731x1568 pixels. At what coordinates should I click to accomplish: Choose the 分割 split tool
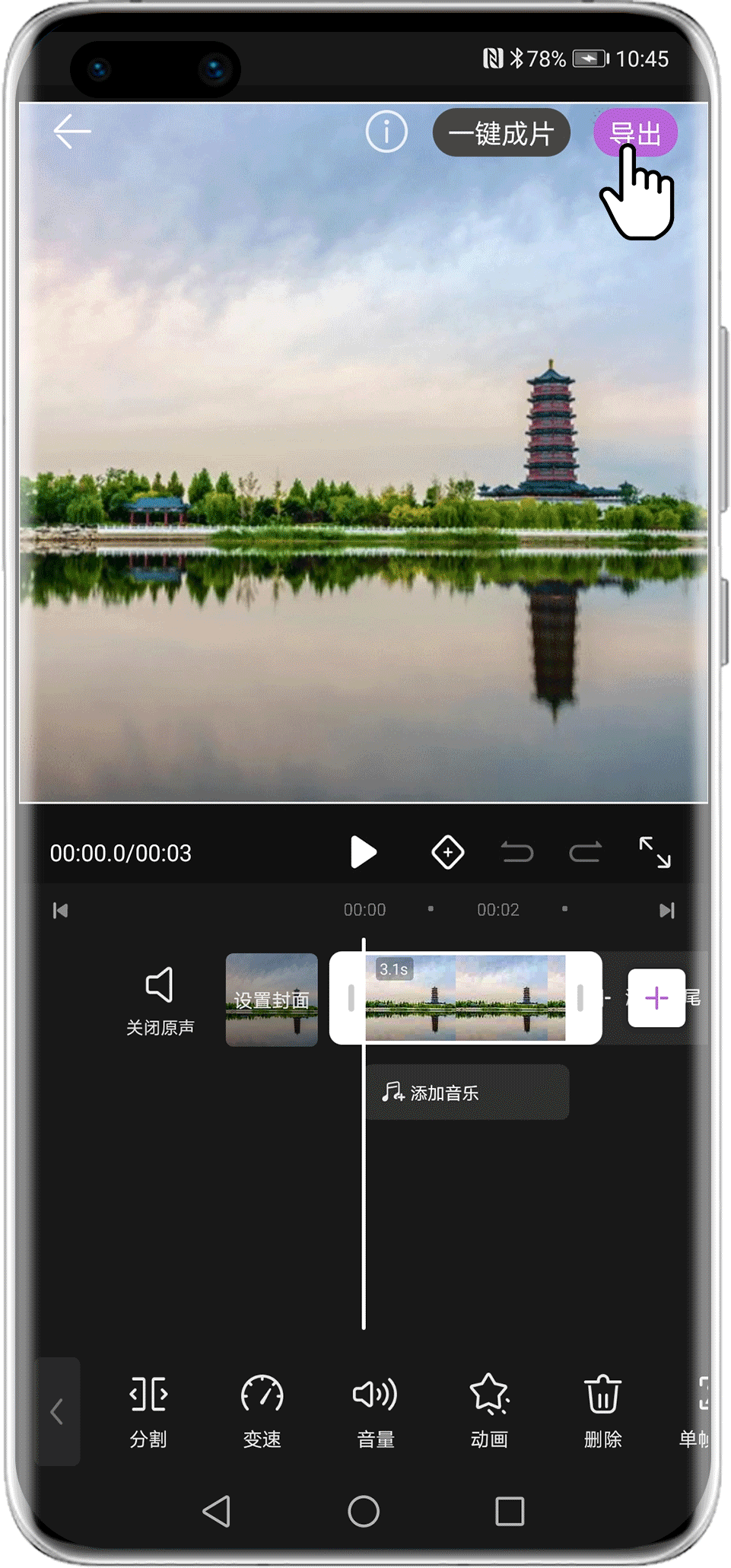pyautogui.click(x=148, y=1410)
